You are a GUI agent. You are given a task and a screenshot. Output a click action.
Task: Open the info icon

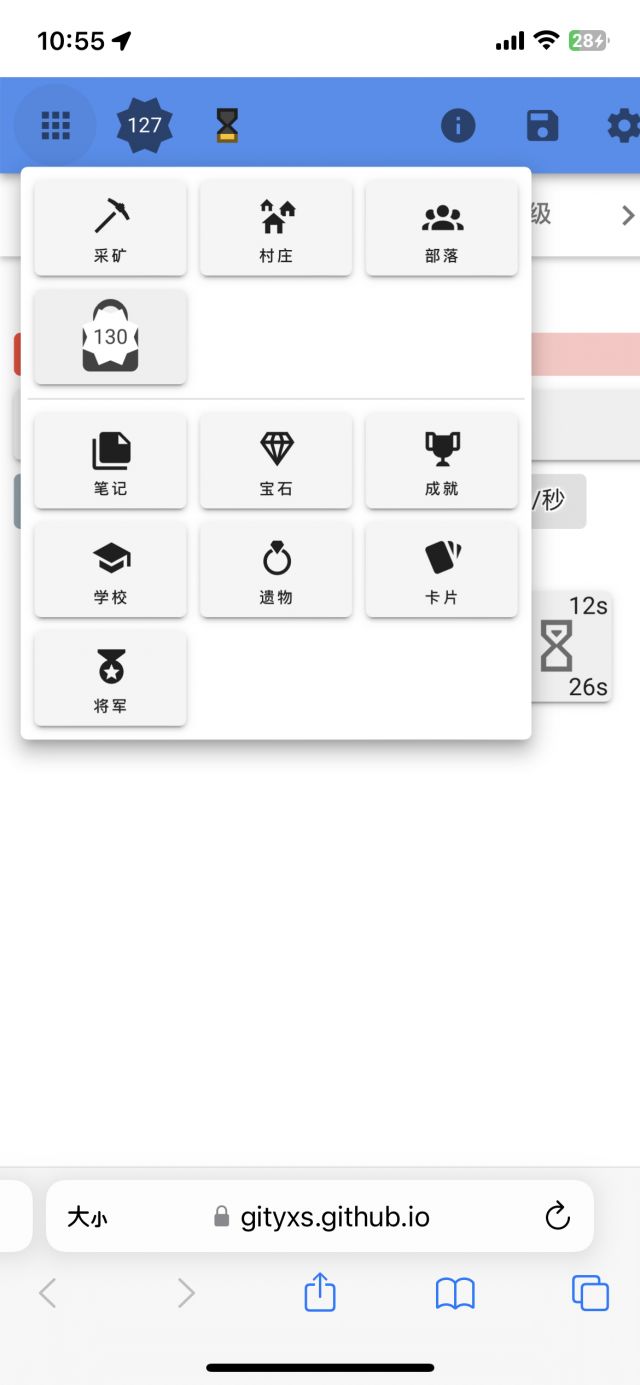tap(458, 126)
